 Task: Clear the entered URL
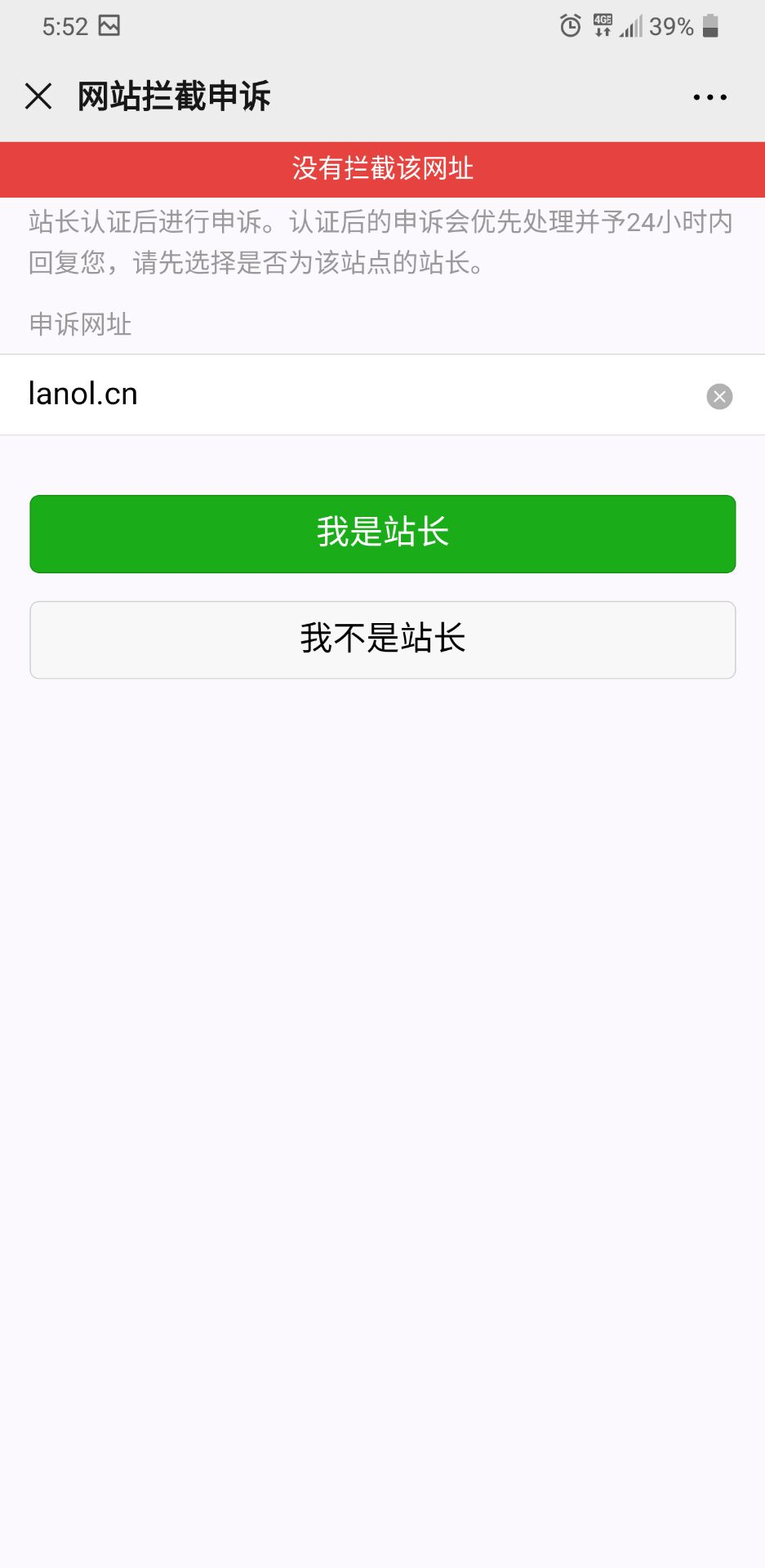click(719, 397)
